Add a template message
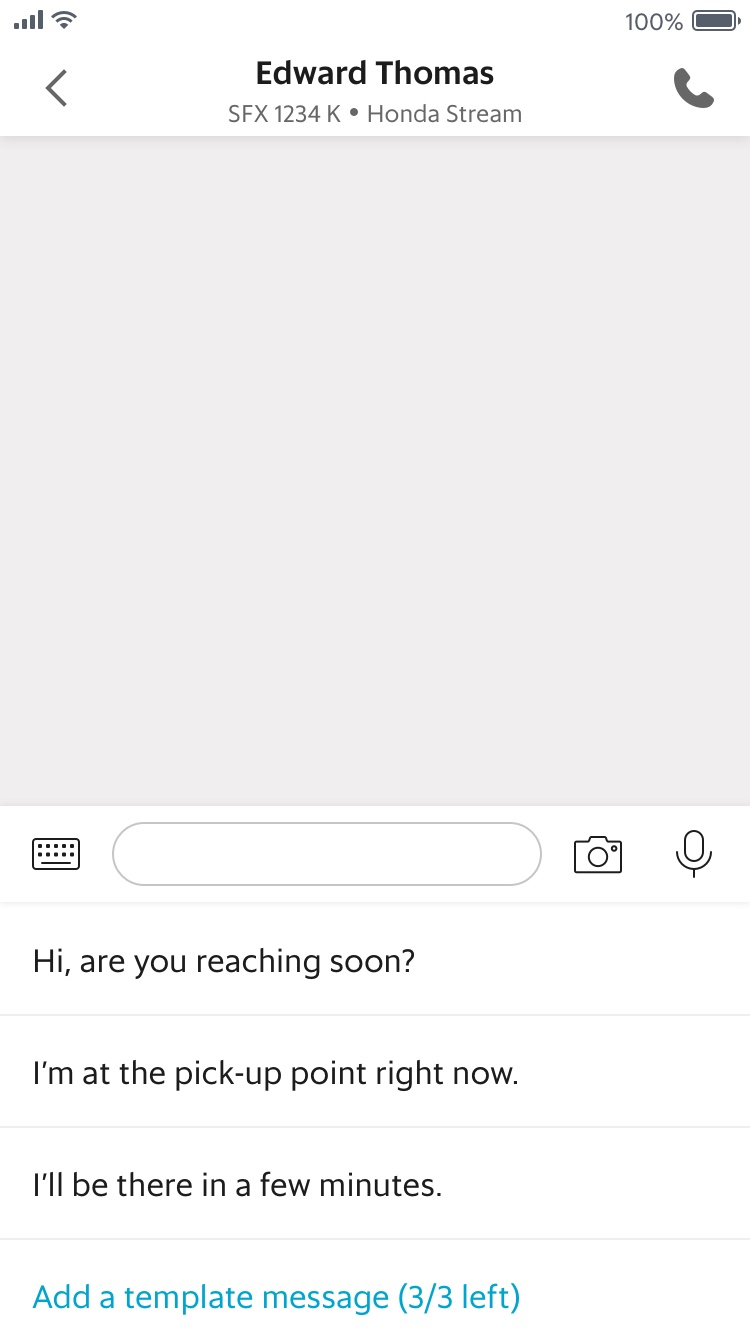Screen dimensions: 750x1334 coord(277,1297)
